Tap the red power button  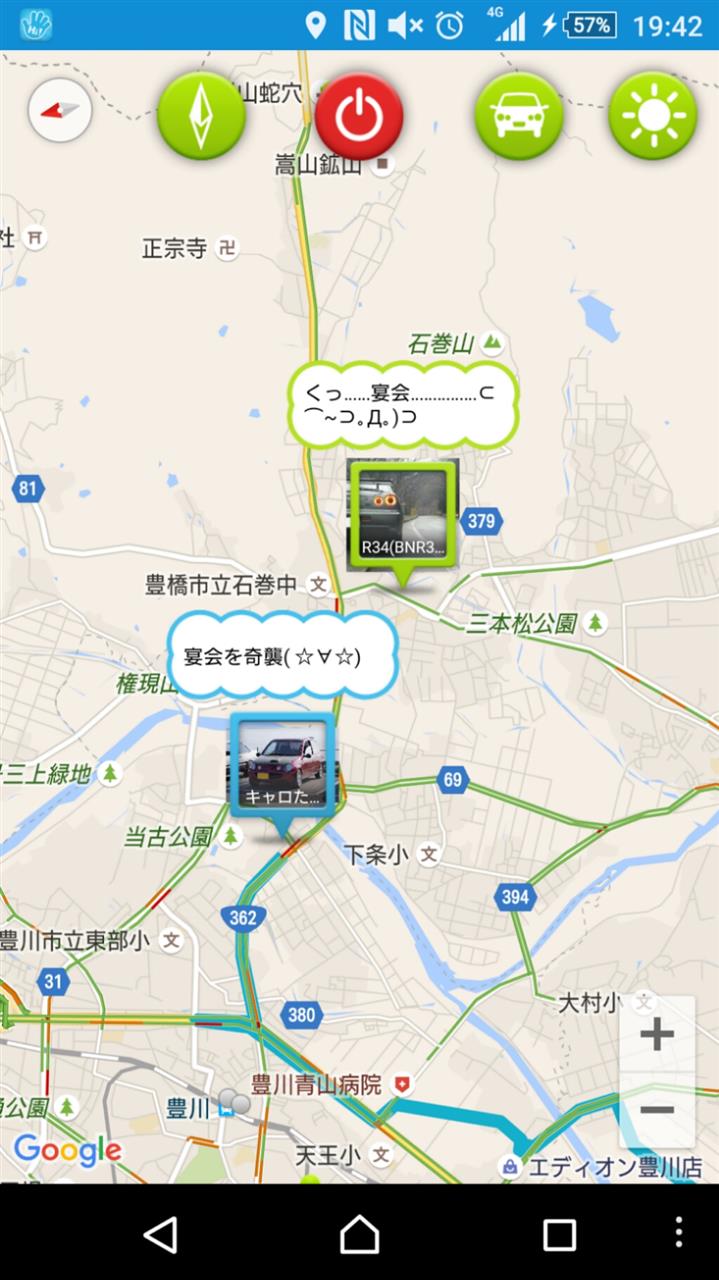(x=359, y=116)
